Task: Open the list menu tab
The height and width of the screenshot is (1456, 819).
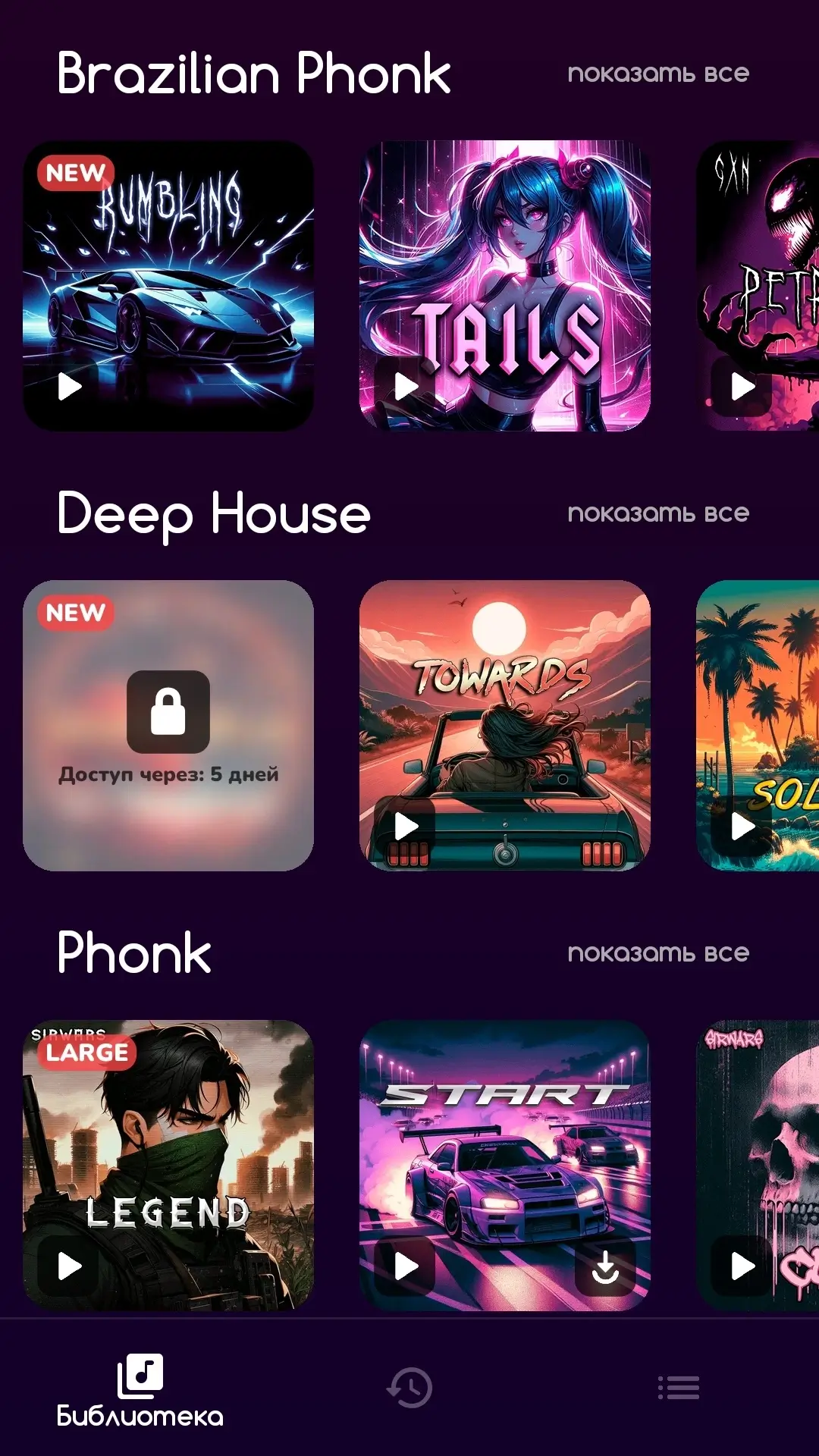Action: click(679, 1388)
